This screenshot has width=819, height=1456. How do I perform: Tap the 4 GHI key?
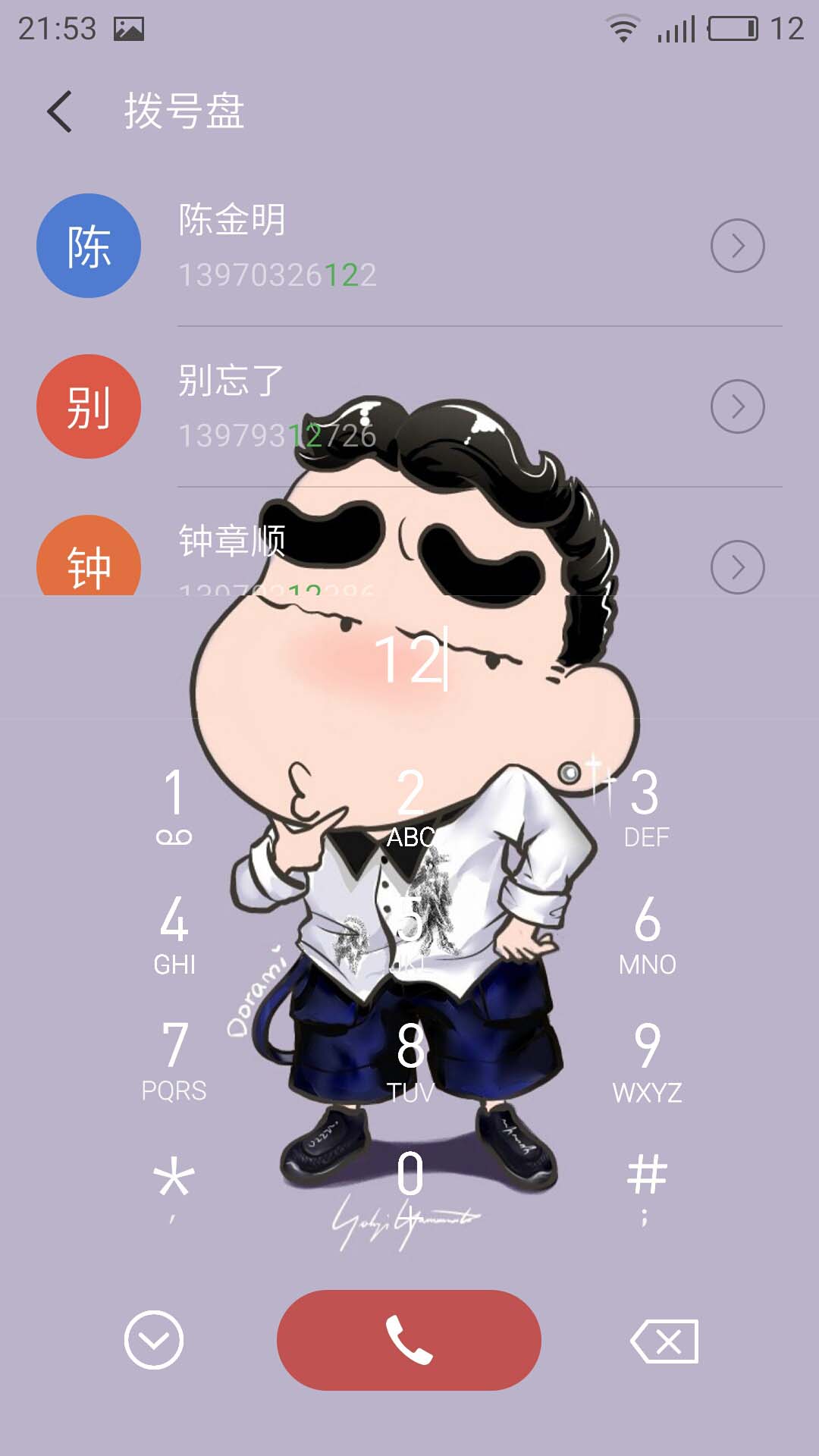174,933
